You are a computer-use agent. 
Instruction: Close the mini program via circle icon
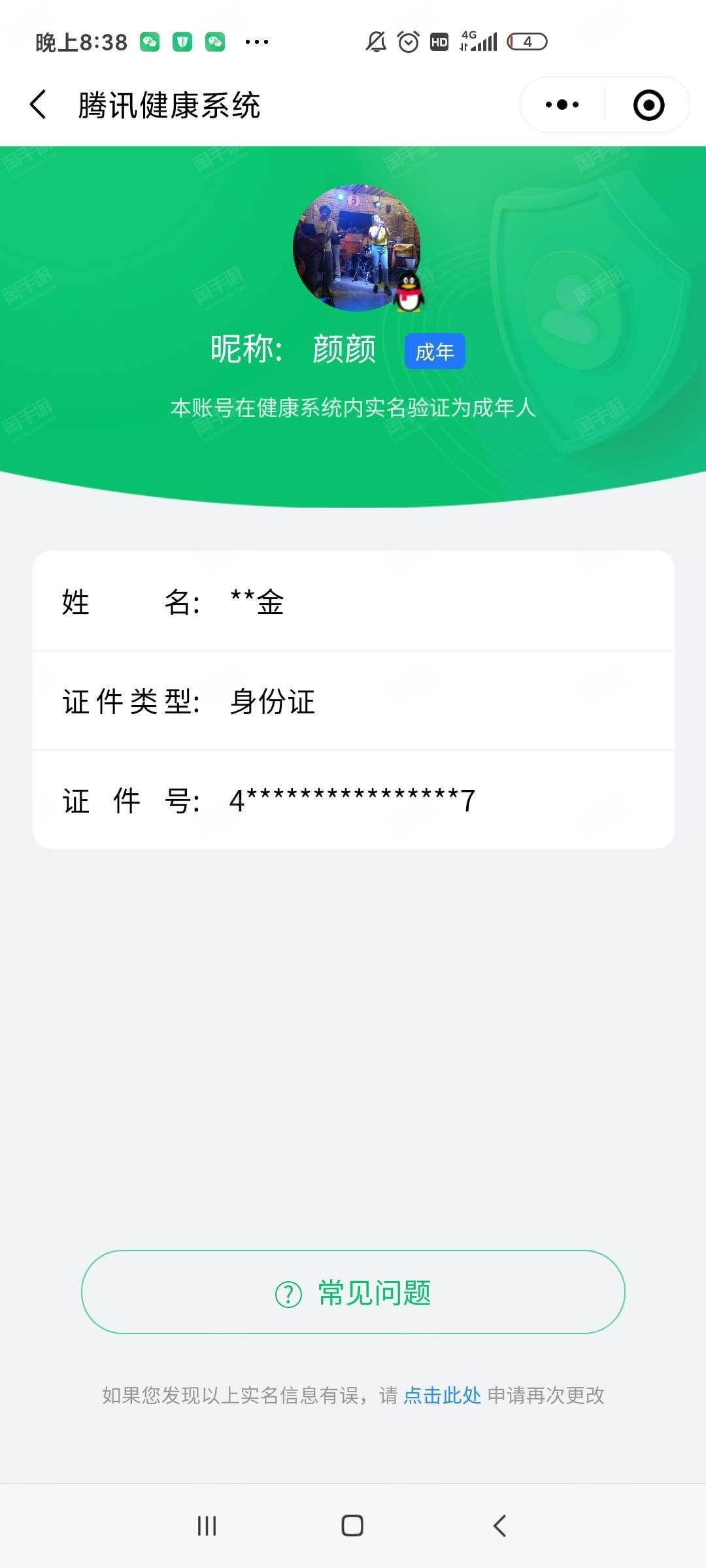648,105
